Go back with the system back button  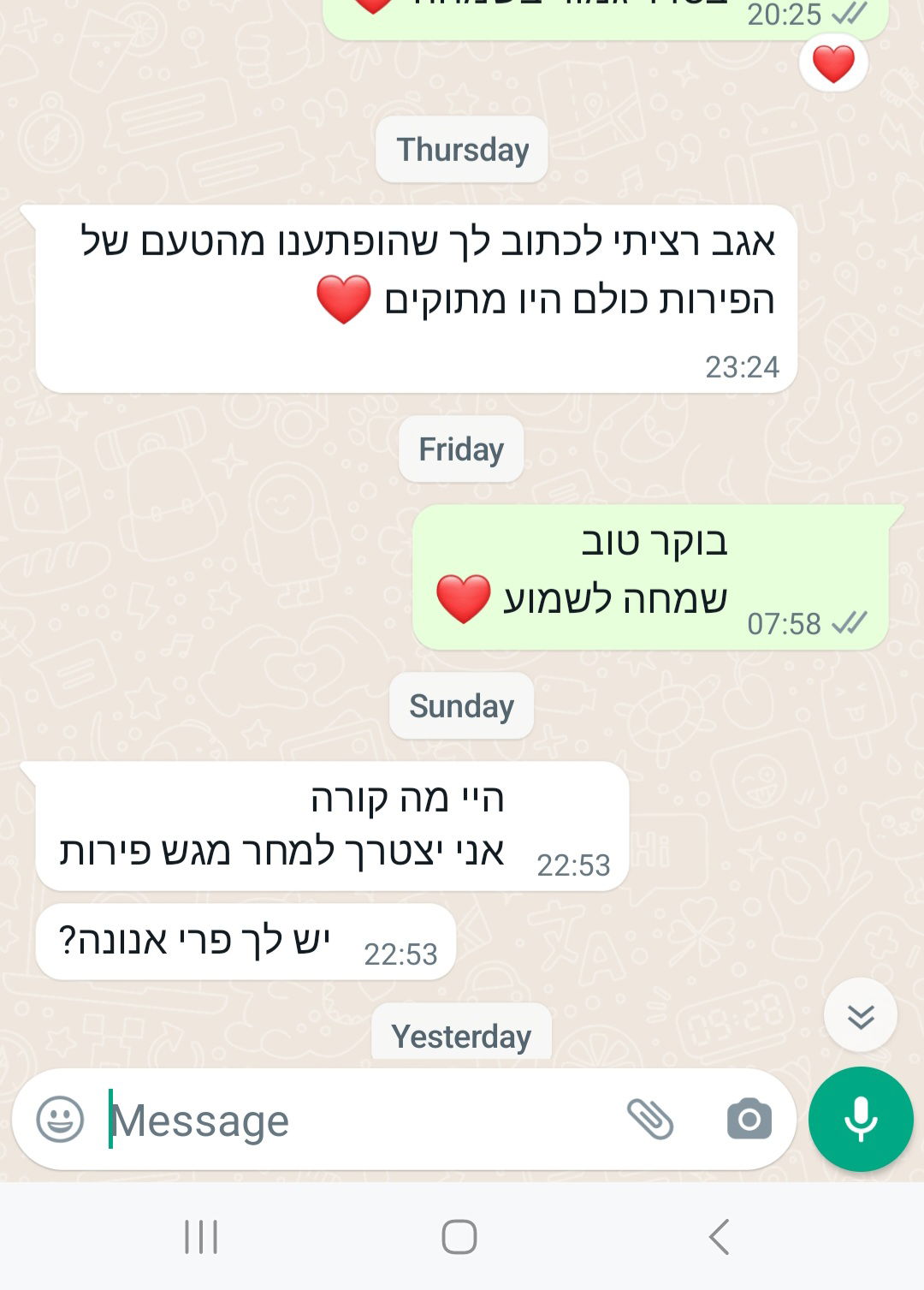click(x=719, y=1237)
